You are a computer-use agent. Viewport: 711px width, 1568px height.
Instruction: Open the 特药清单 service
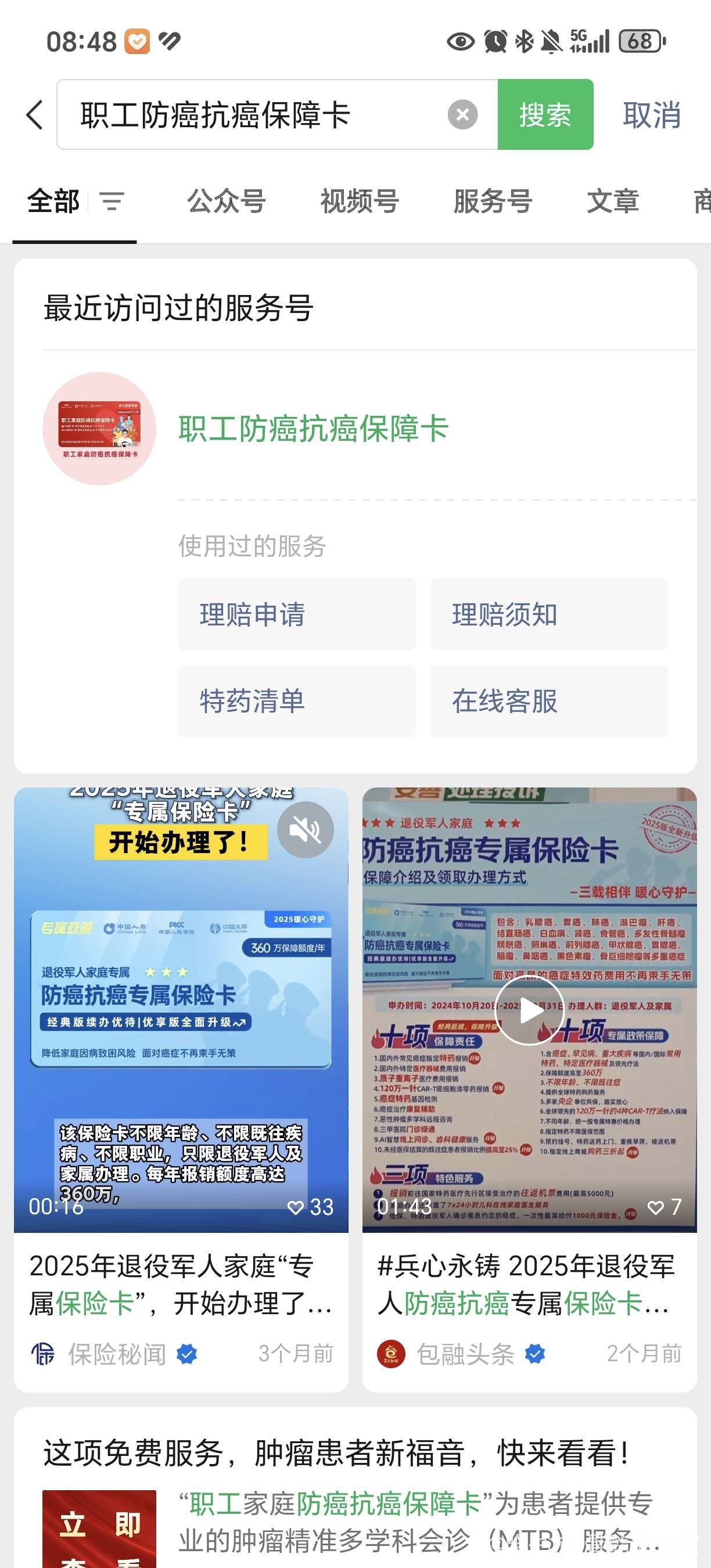[x=296, y=701]
